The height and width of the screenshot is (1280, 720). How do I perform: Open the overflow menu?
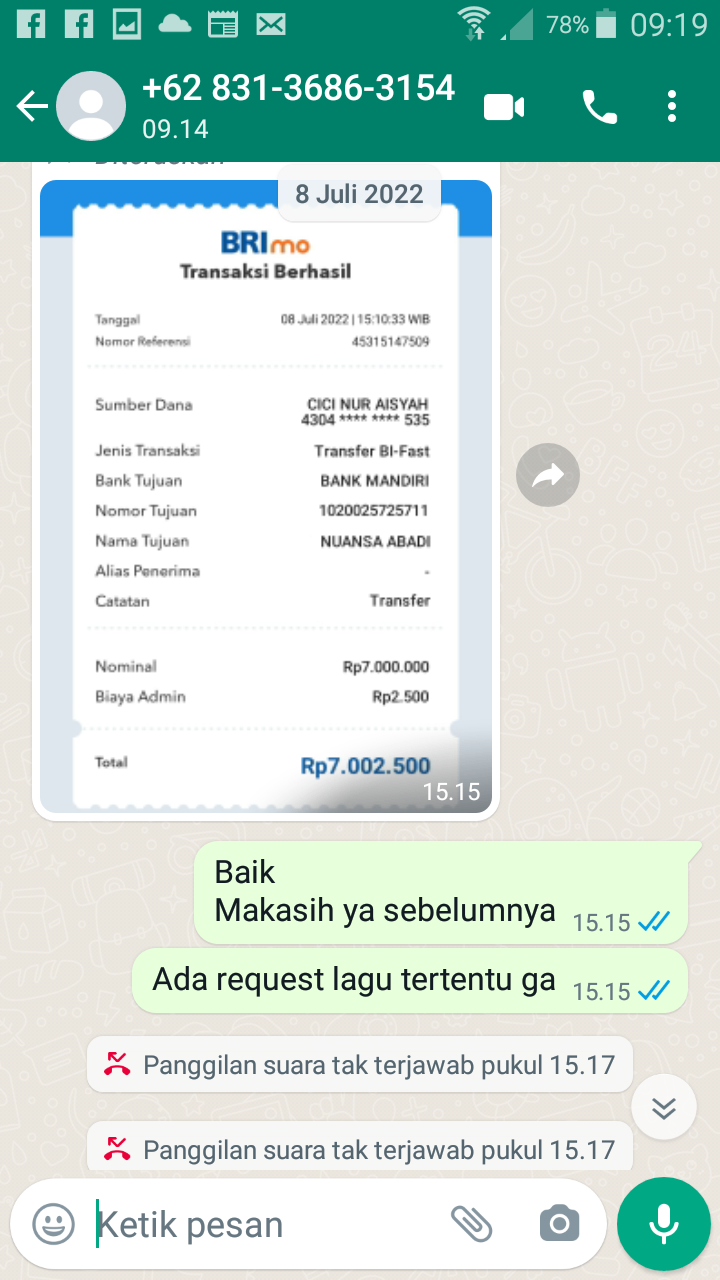672,107
